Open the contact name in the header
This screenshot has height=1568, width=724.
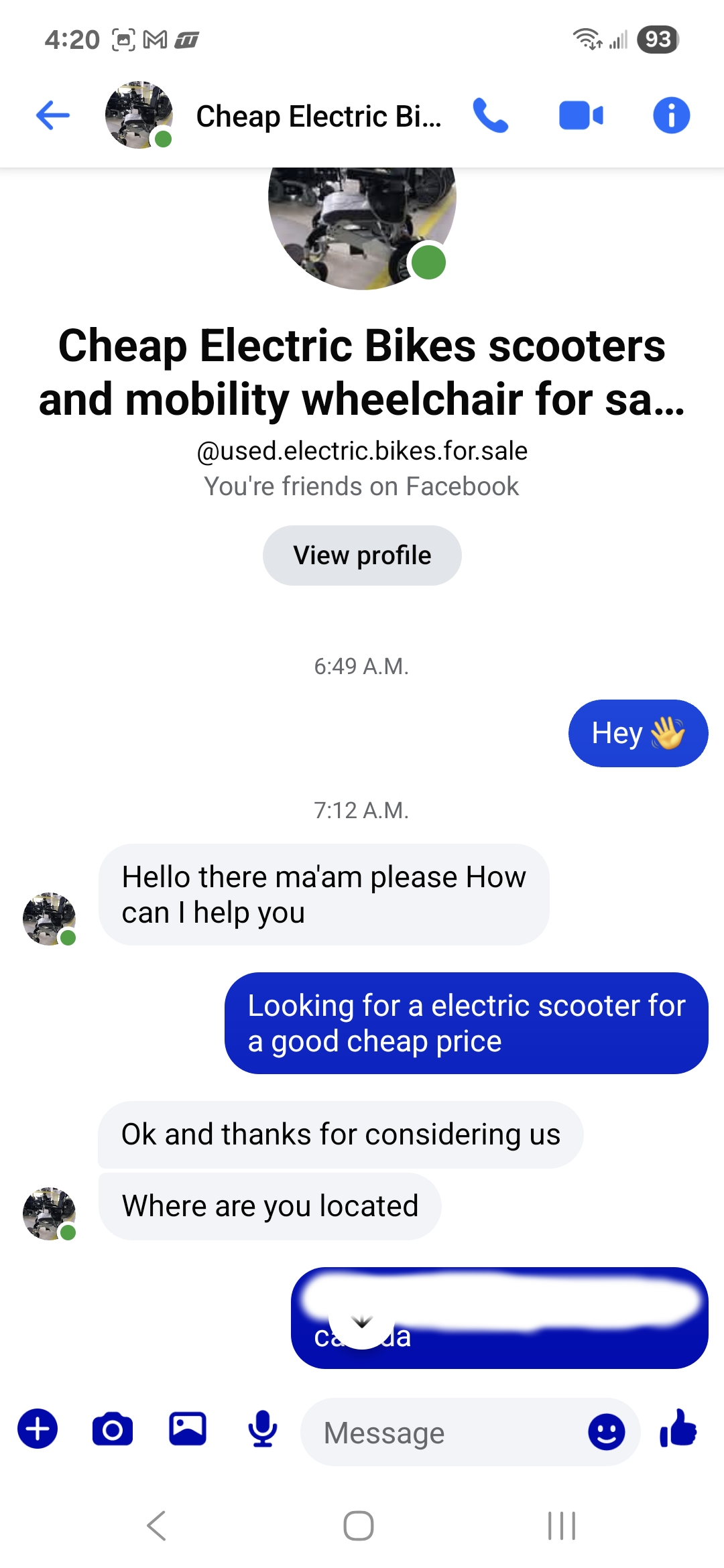318,117
